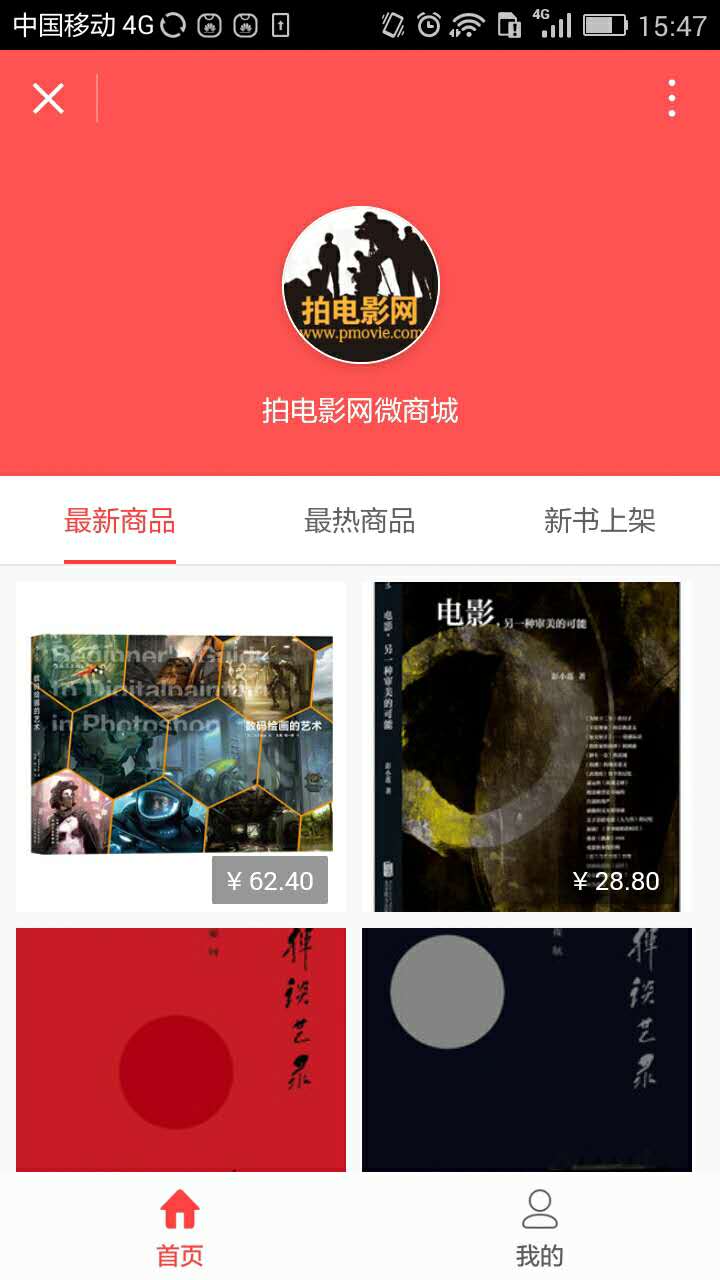Switch to the 最新商品 tab
720x1280 pixels.
(x=120, y=521)
